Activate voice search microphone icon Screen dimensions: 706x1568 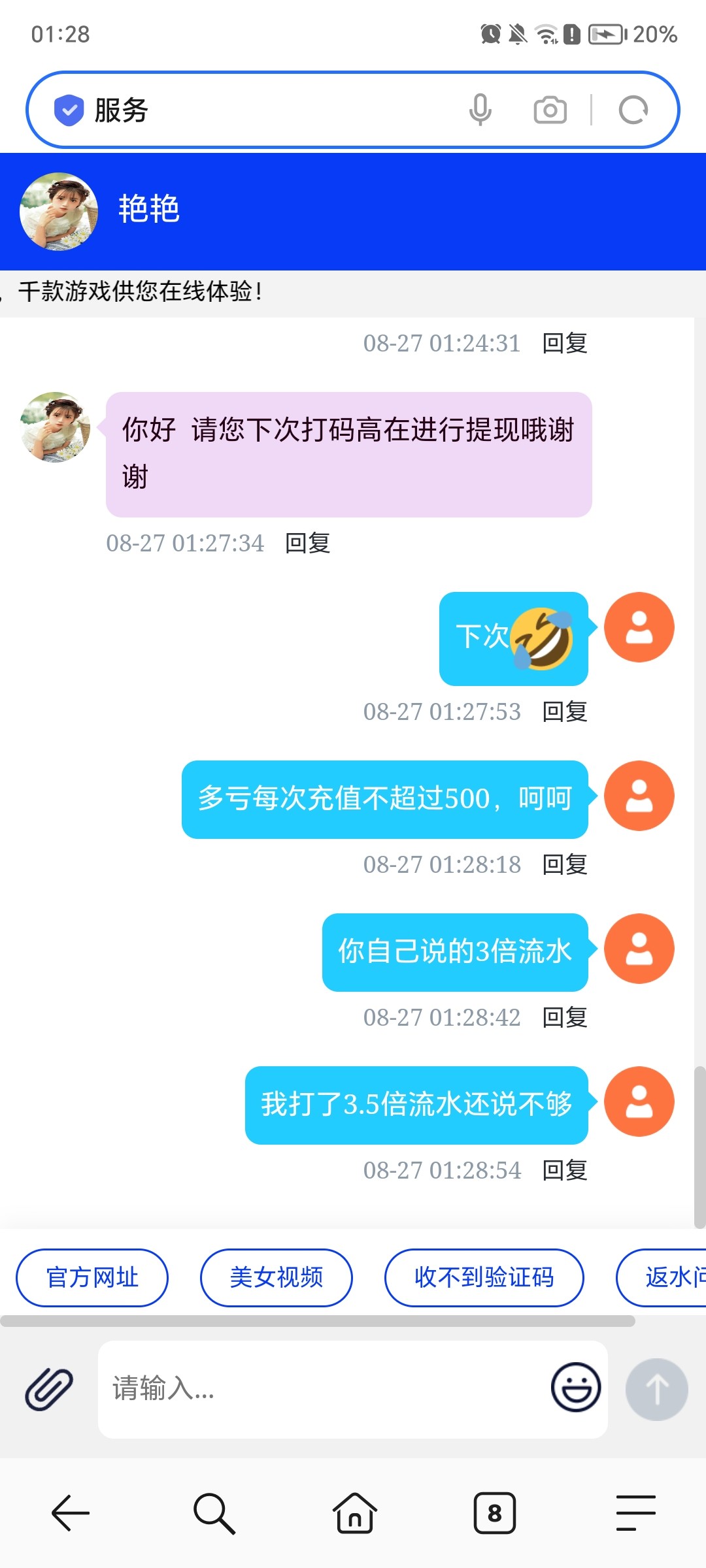[x=480, y=109]
